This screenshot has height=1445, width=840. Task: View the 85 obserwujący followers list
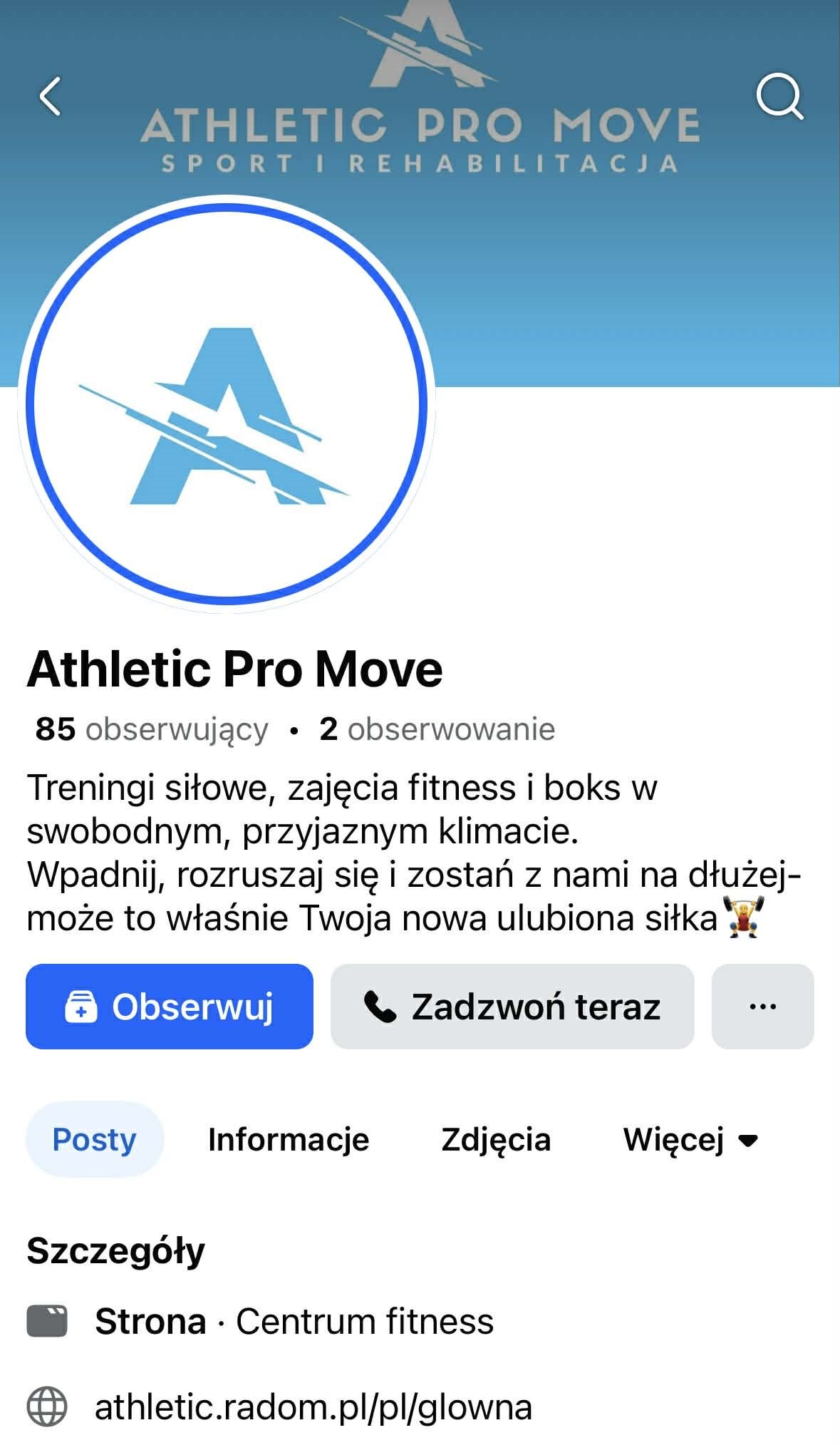(x=152, y=729)
